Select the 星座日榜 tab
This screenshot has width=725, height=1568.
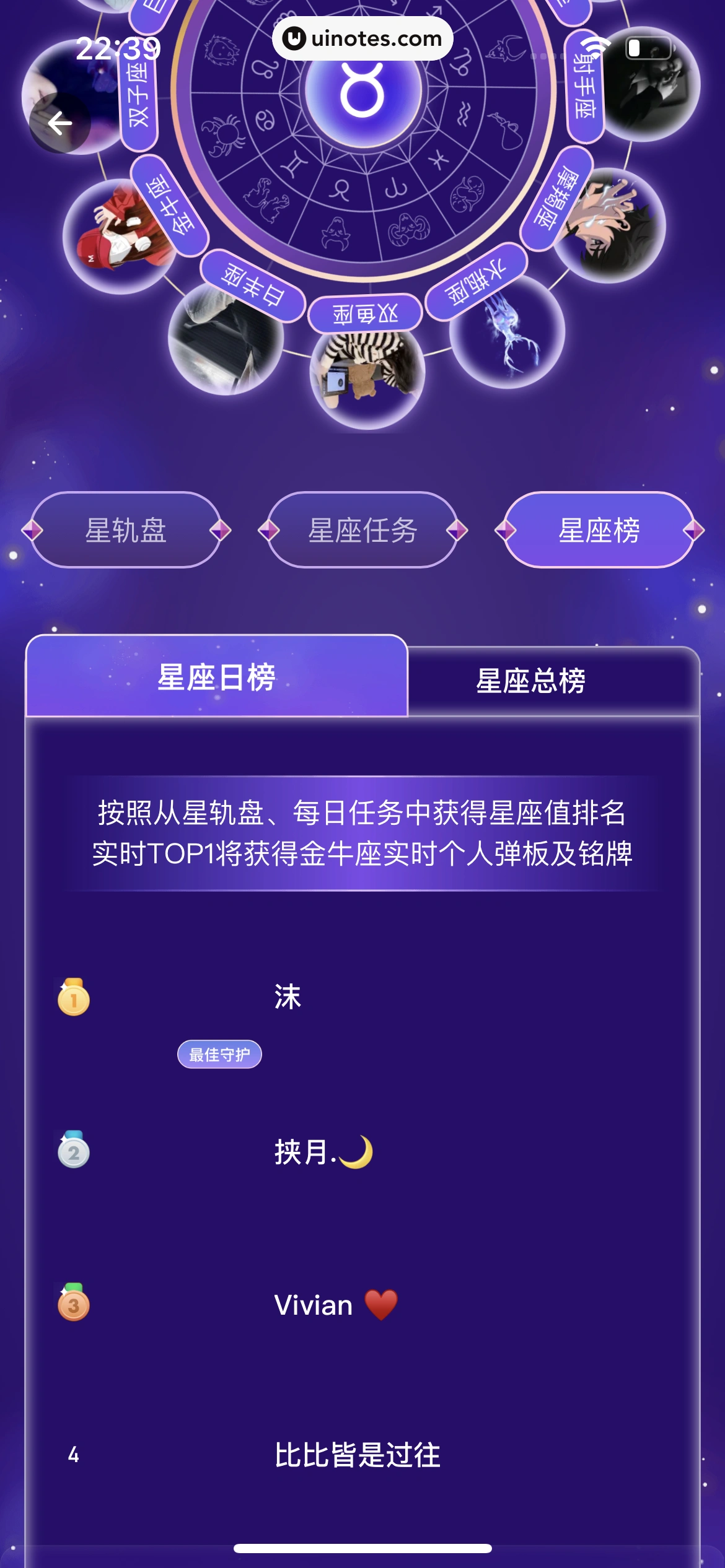pyautogui.click(x=217, y=679)
